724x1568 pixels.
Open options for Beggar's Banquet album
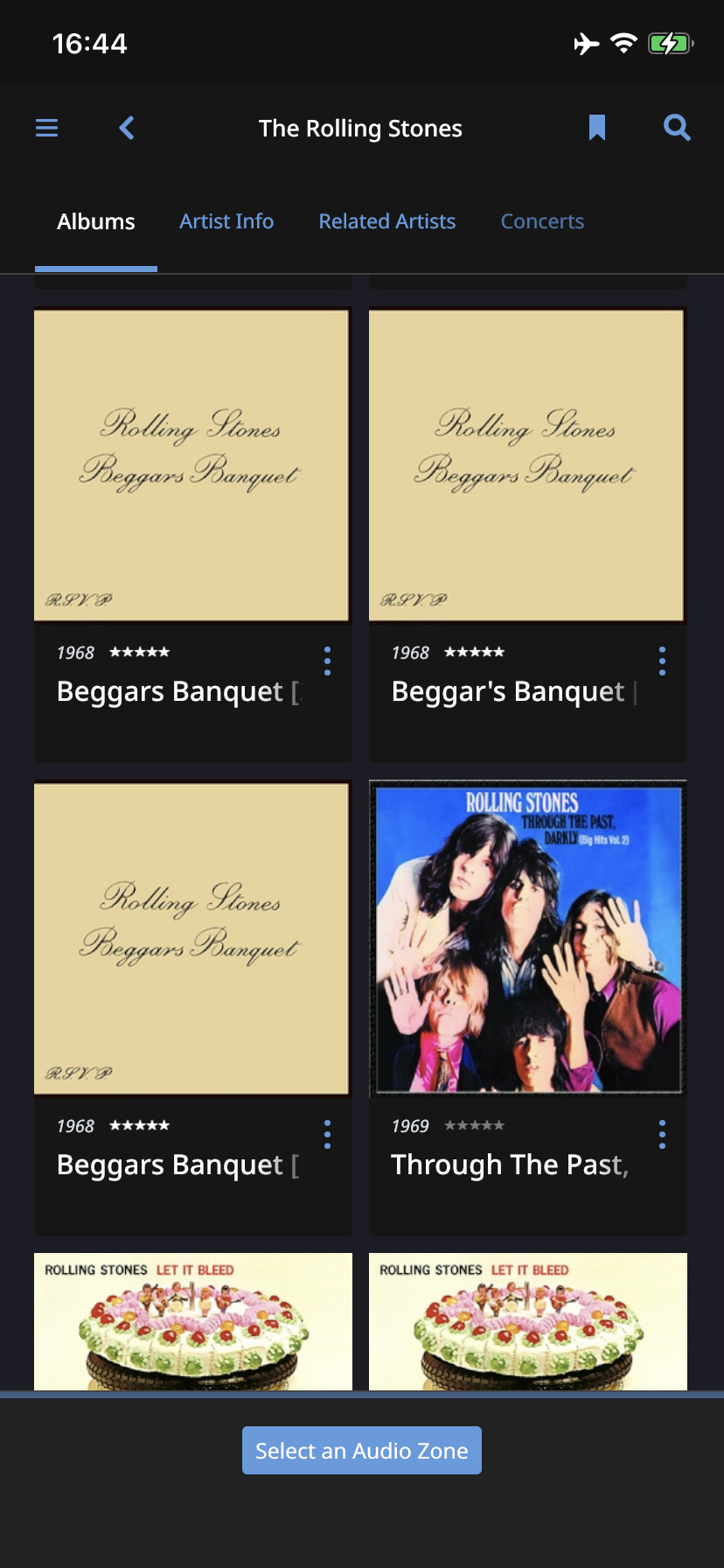[x=662, y=661]
